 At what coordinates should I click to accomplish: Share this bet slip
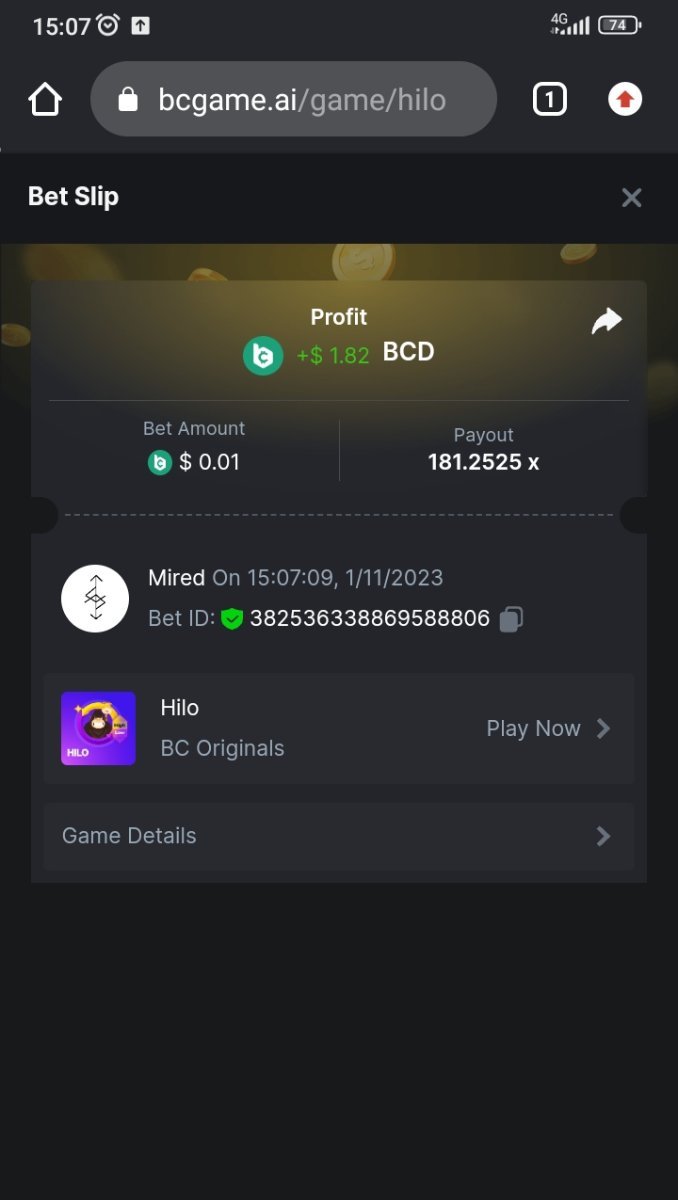coord(606,321)
